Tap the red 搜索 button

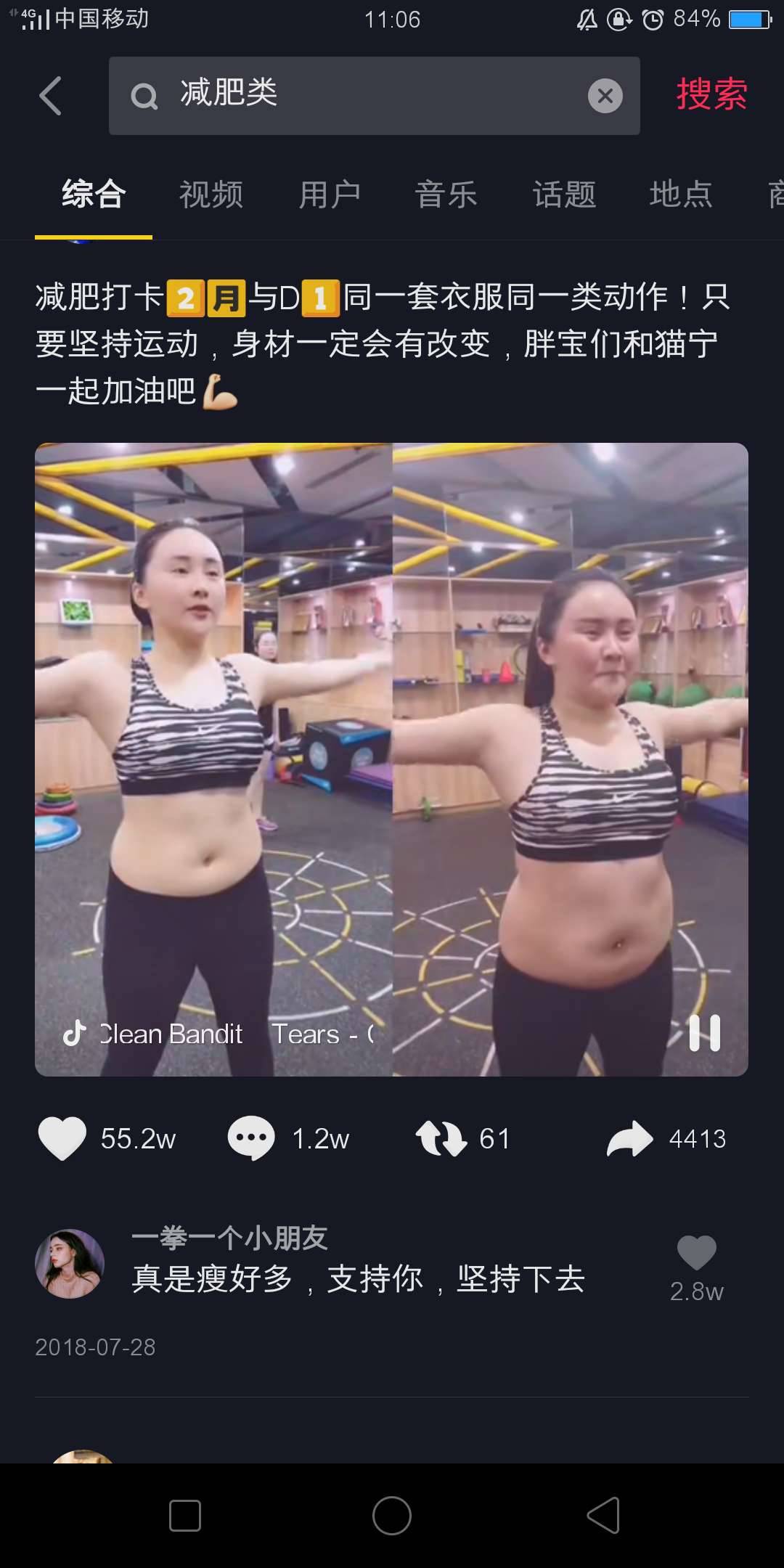711,94
